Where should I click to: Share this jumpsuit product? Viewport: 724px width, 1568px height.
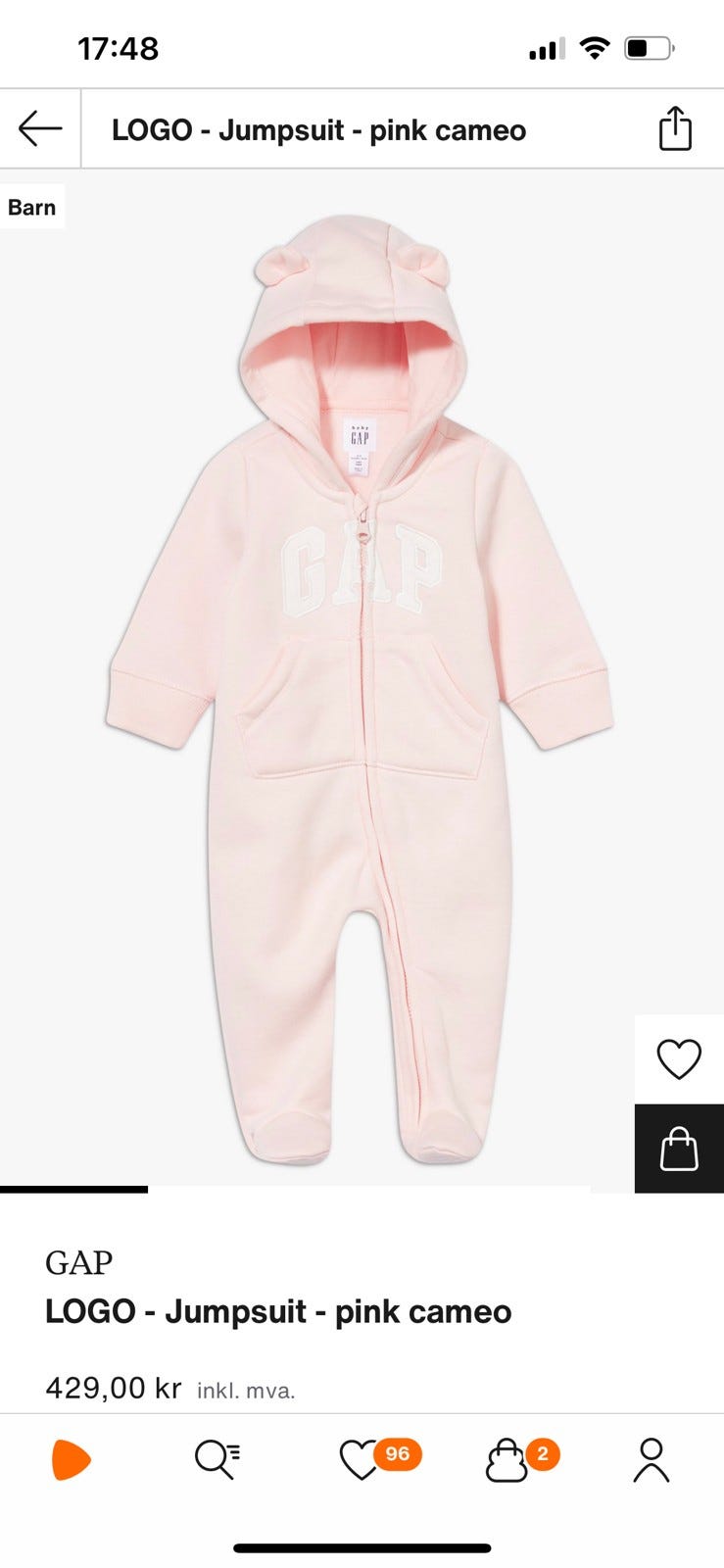pyautogui.click(x=675, y=128)
